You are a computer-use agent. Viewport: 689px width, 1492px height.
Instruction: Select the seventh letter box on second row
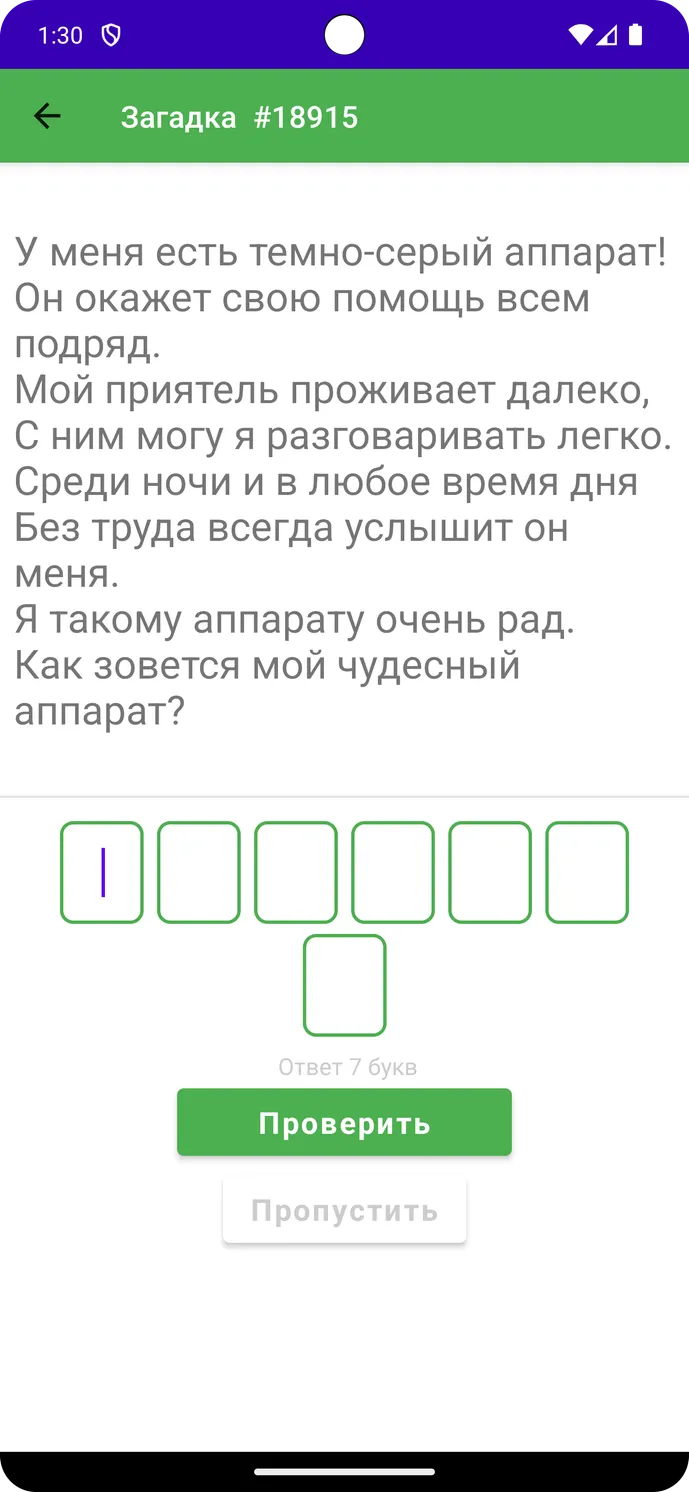345,985
